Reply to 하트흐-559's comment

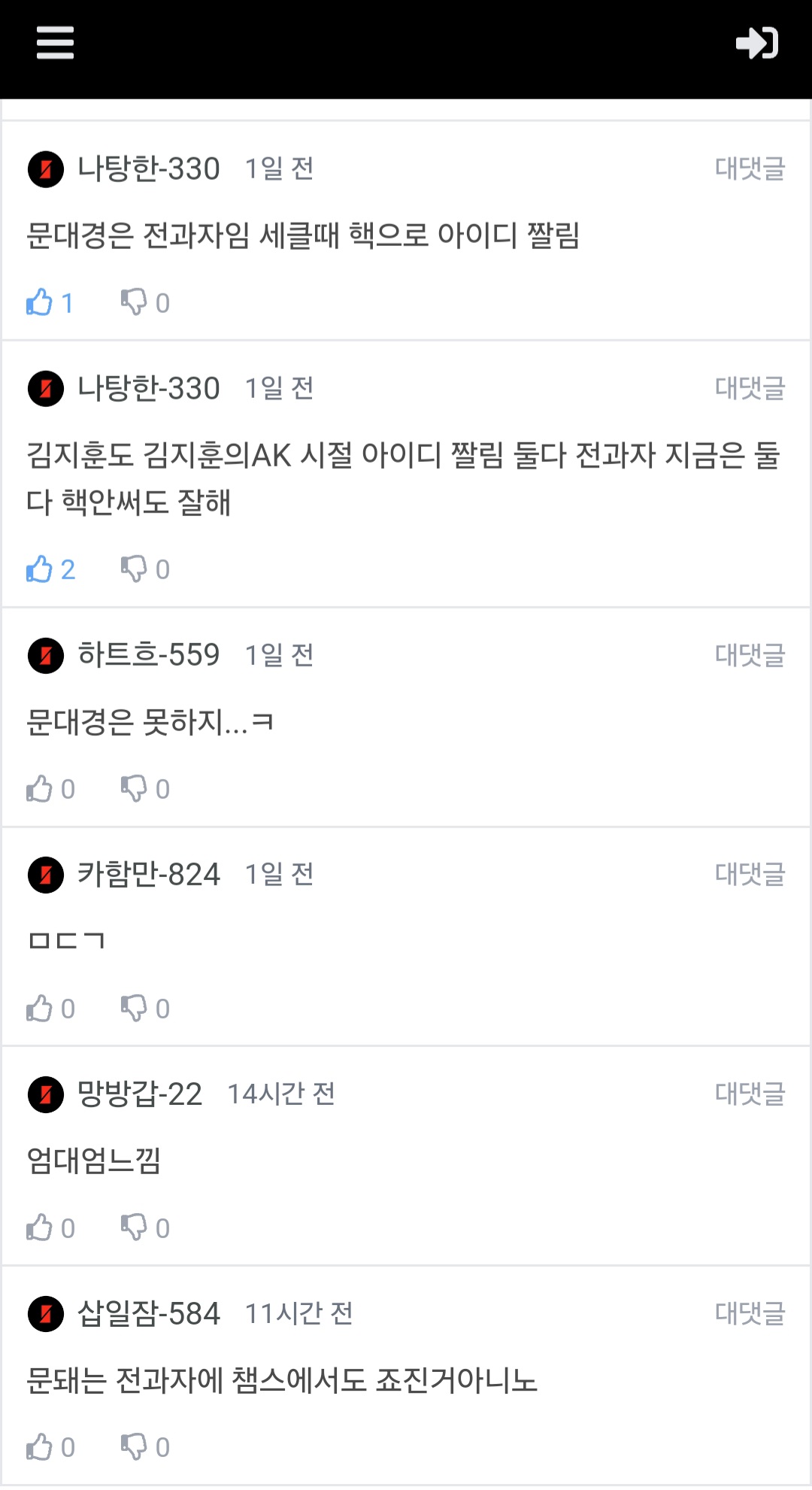tap(750, 655)
